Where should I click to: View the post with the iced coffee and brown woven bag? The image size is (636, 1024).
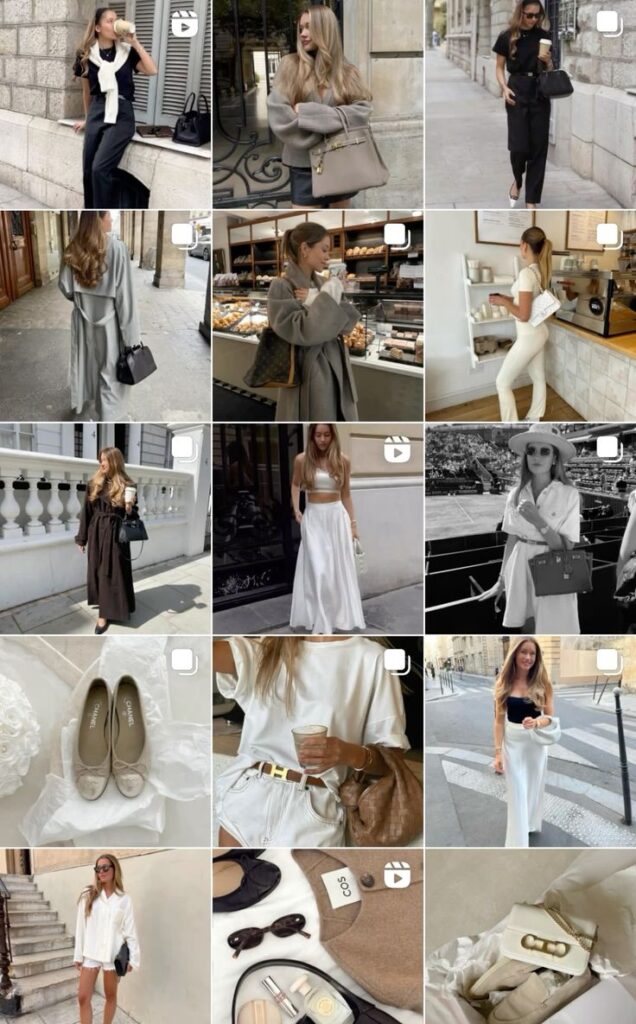pyautogui.click(x=318, y=741)
